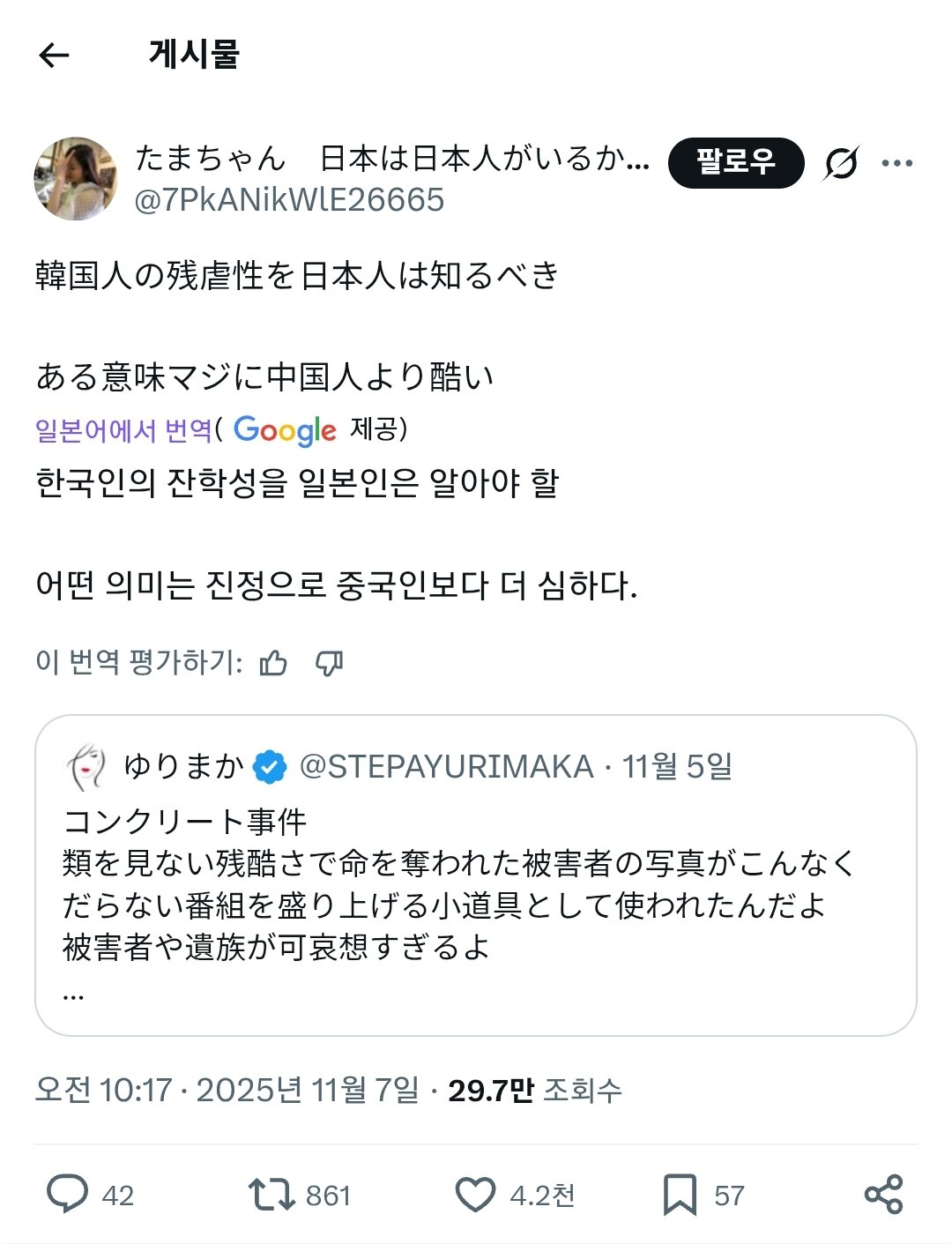Tap the Grok icon beside 팔로우

click(841, 163)
